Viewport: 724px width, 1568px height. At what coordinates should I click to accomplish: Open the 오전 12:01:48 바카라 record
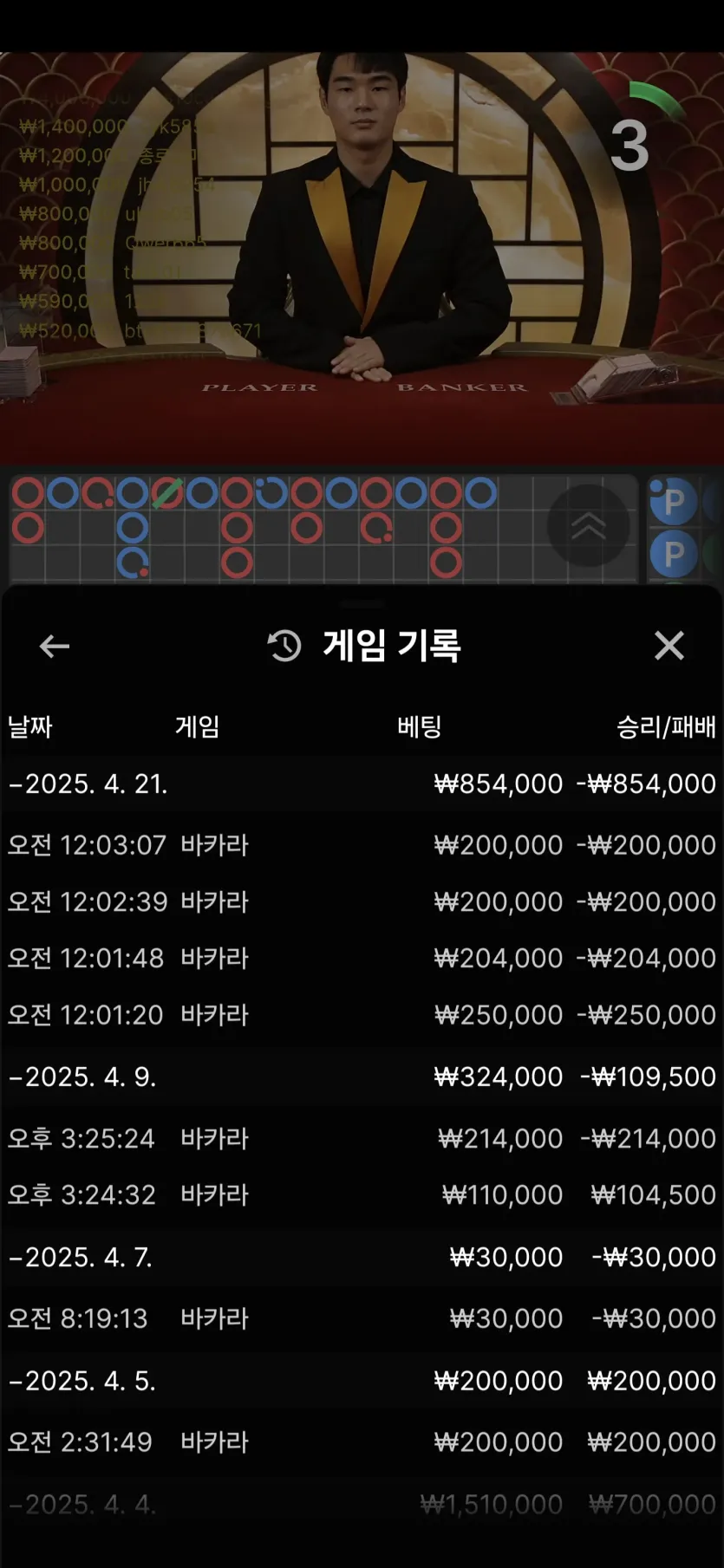coord(362,958)
